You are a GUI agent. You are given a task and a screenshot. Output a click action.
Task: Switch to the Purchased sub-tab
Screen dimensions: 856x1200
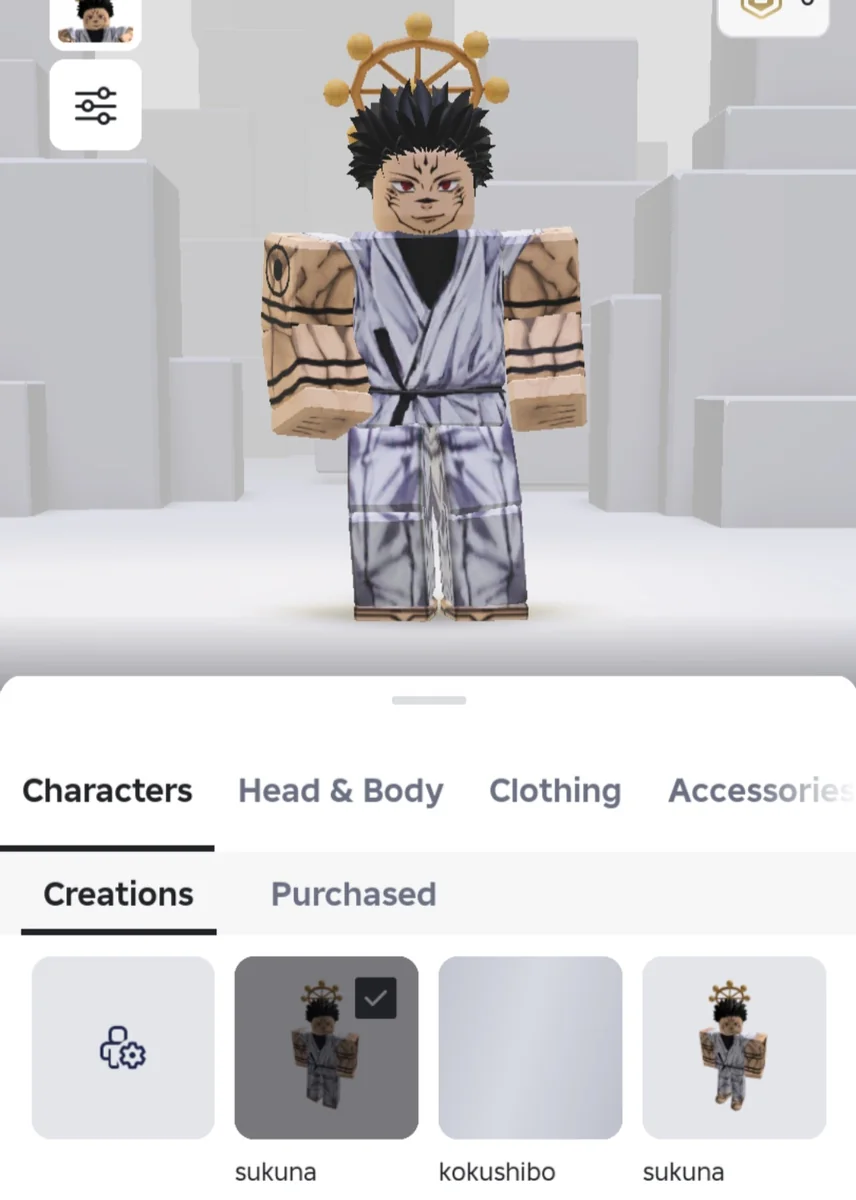(x=353, y=894)
